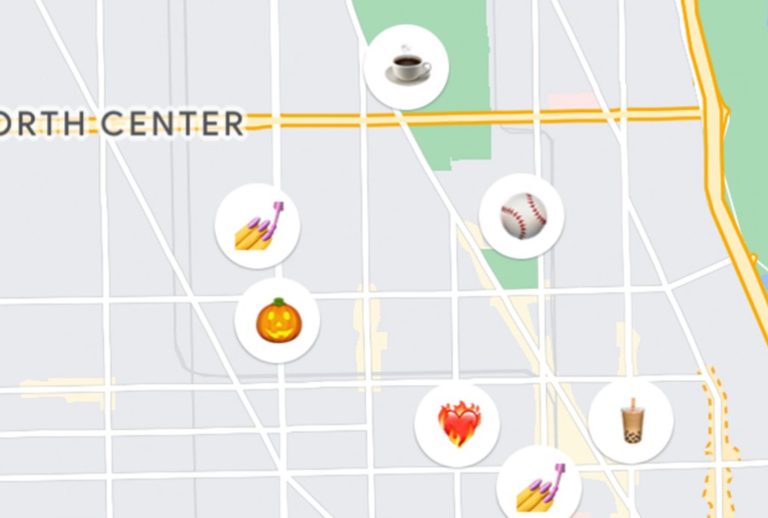Open the heart on fire marker
This screenshot has height=518, width=768.
(457, 425)
